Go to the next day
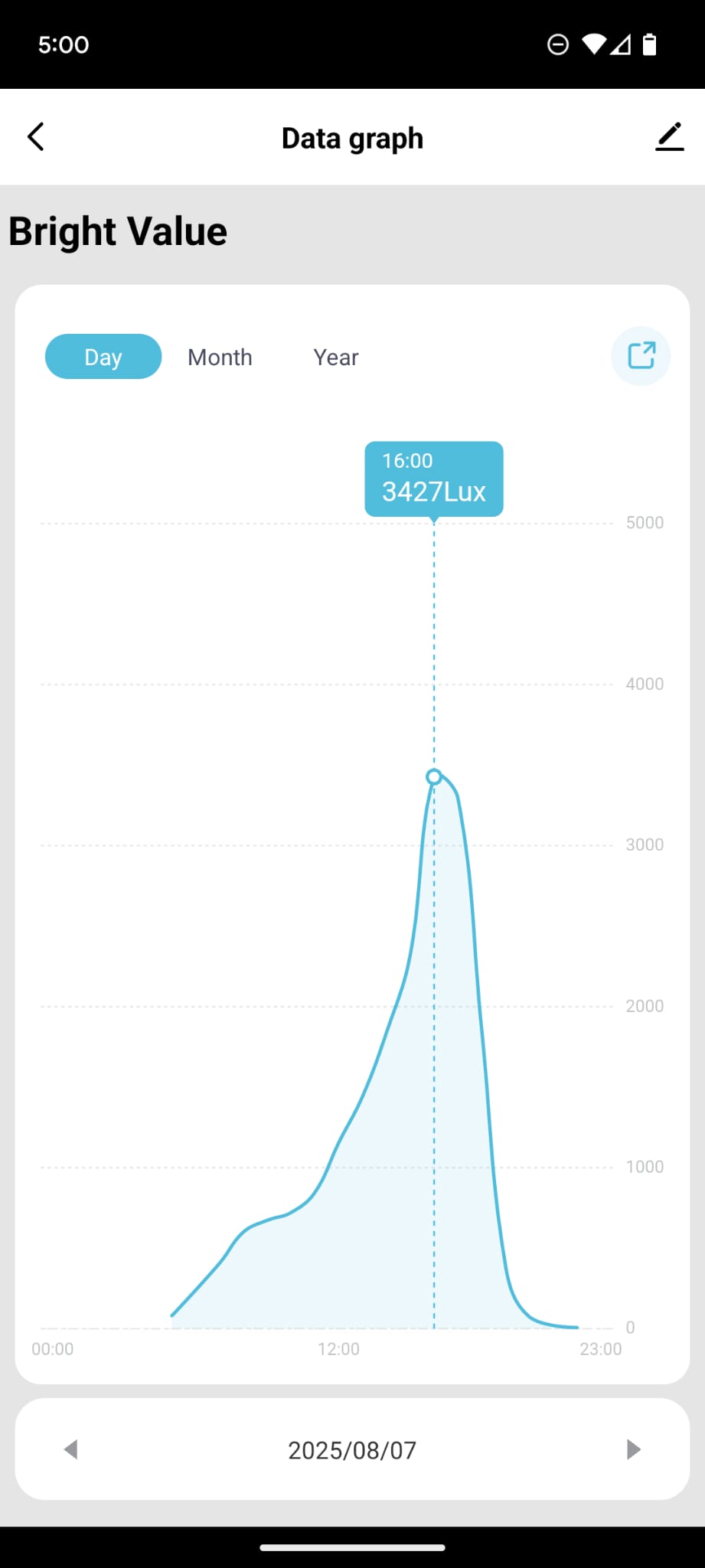The height and width of the screenshot is (1568, 705). [633, 1449]
